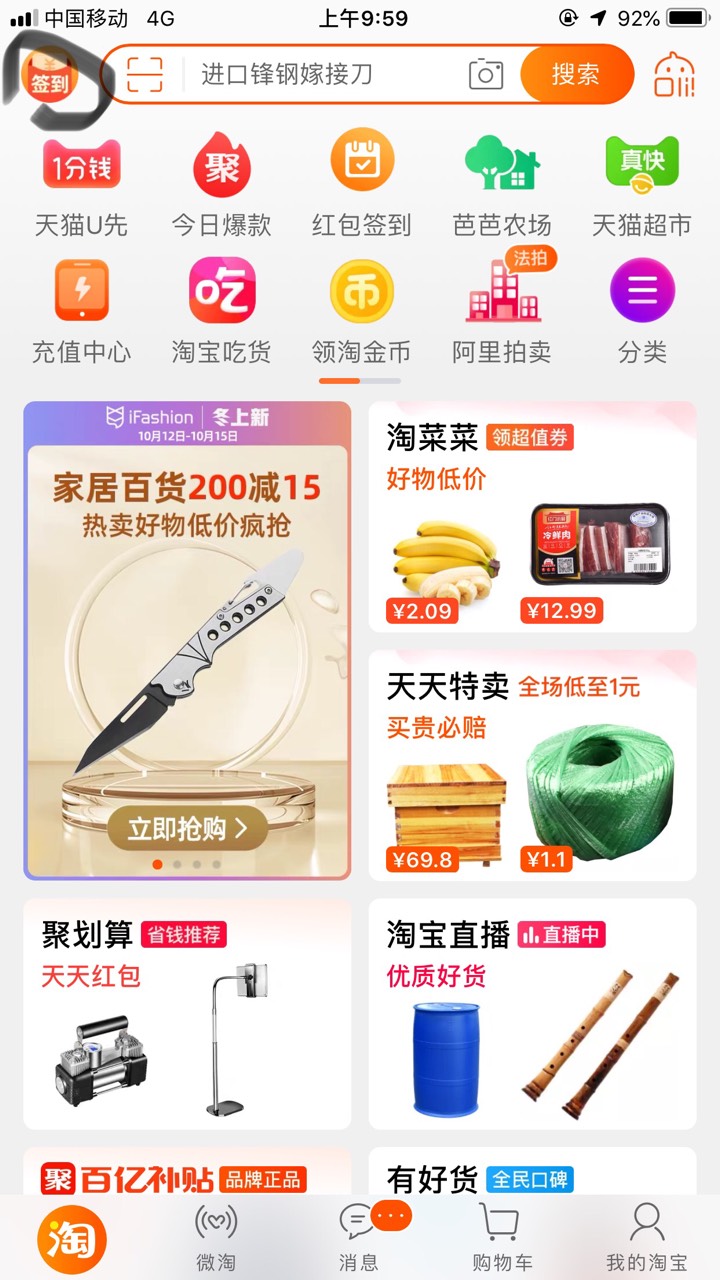Open the shop assistant icon beside 搜索
The width and height of the screenshot is (720, 1280).
674,75
